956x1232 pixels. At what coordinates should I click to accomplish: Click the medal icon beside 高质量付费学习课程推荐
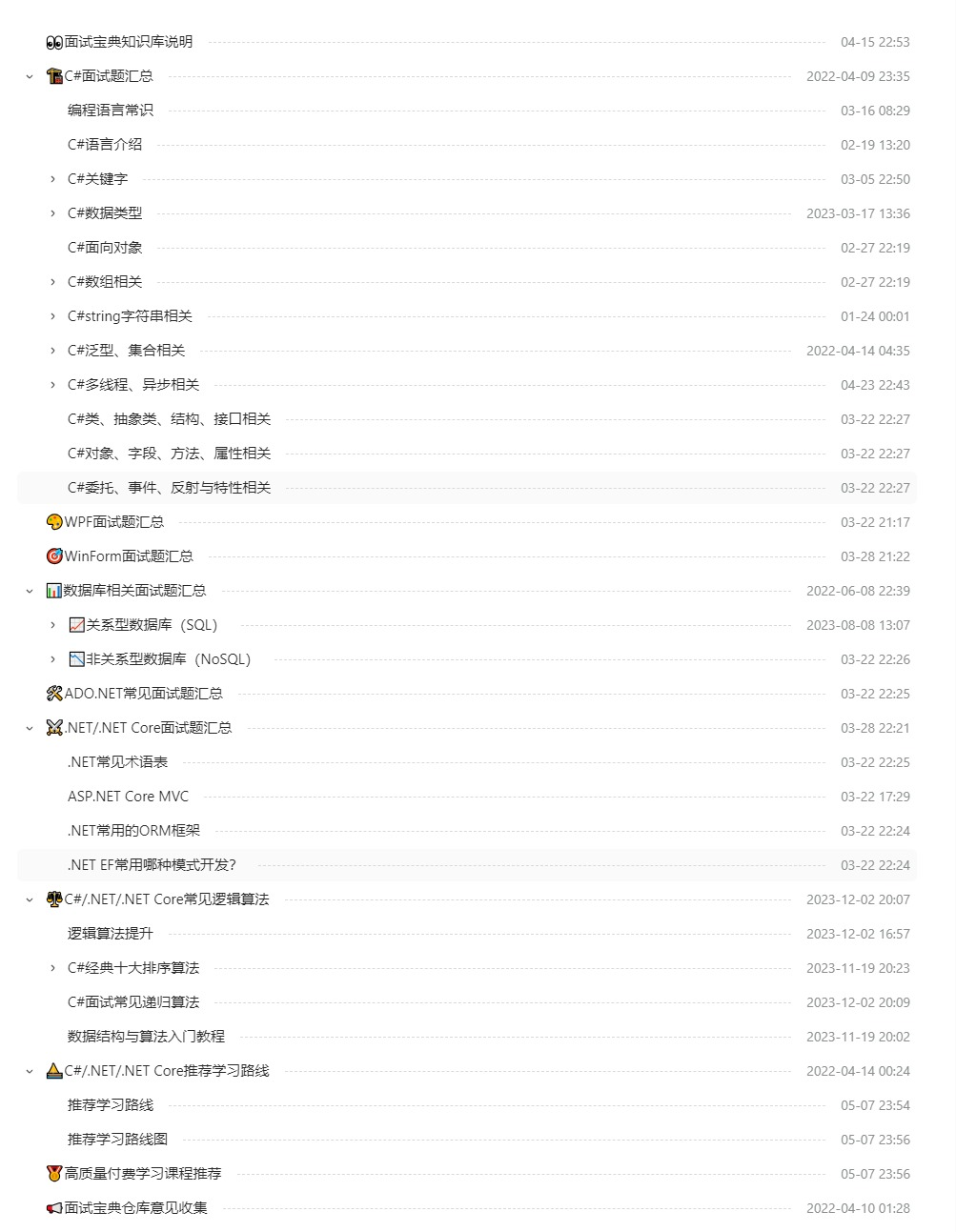pos(54,1173)
